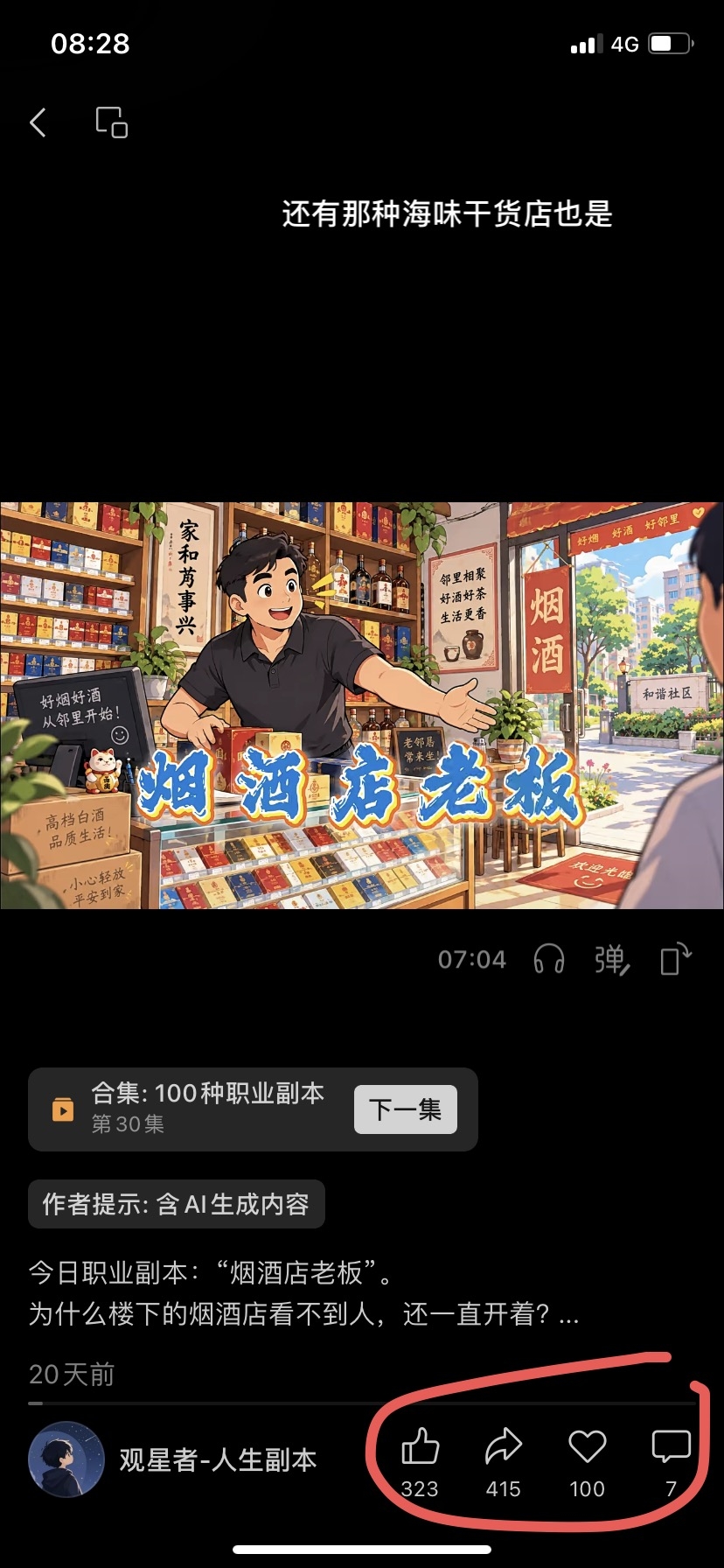This screenshot has height=1568, width=724.
Task: Play the next episode with 下一集
Action: pos(406,1109)
